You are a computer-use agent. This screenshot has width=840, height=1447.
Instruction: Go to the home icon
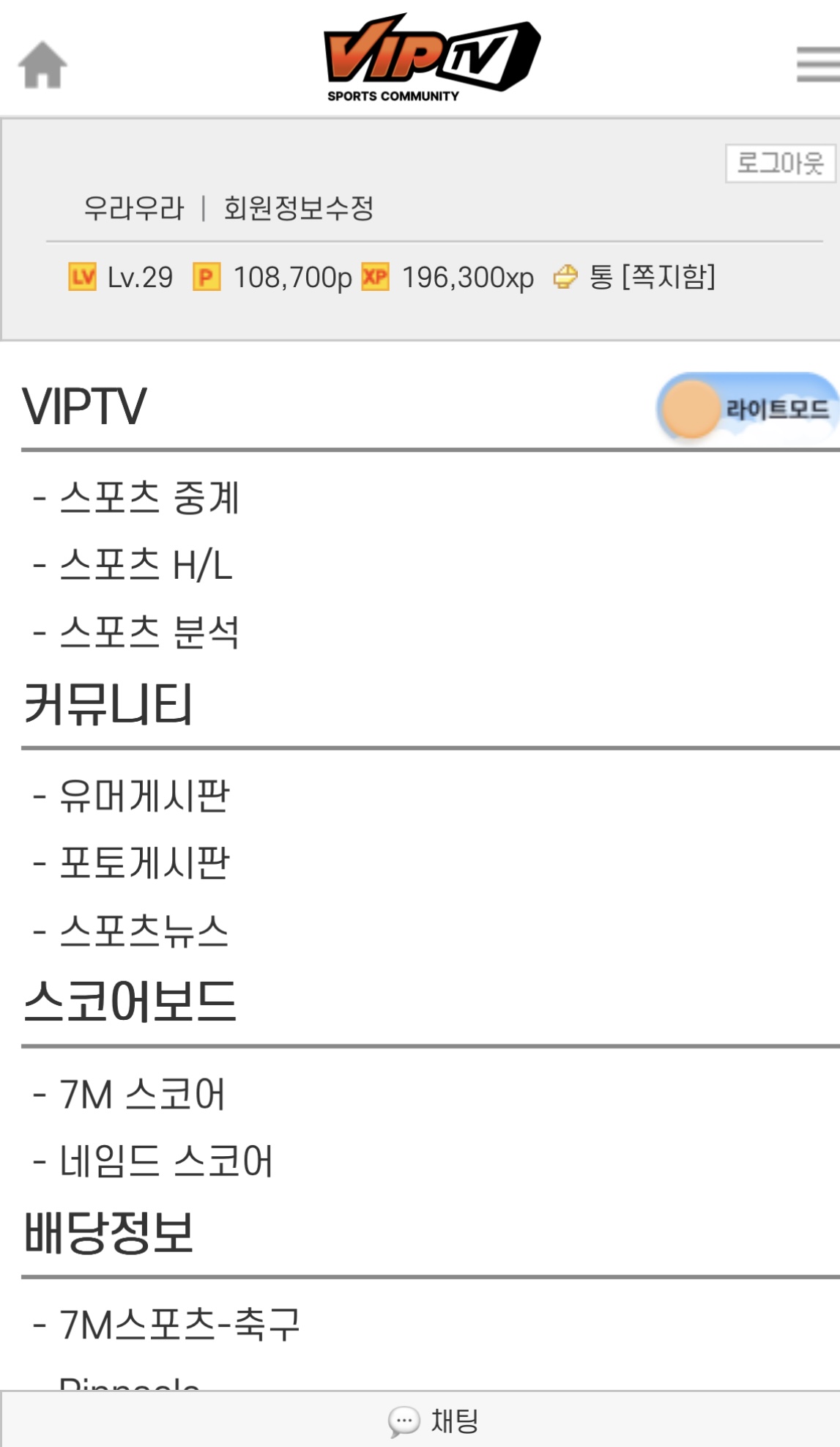click(42, 64)
